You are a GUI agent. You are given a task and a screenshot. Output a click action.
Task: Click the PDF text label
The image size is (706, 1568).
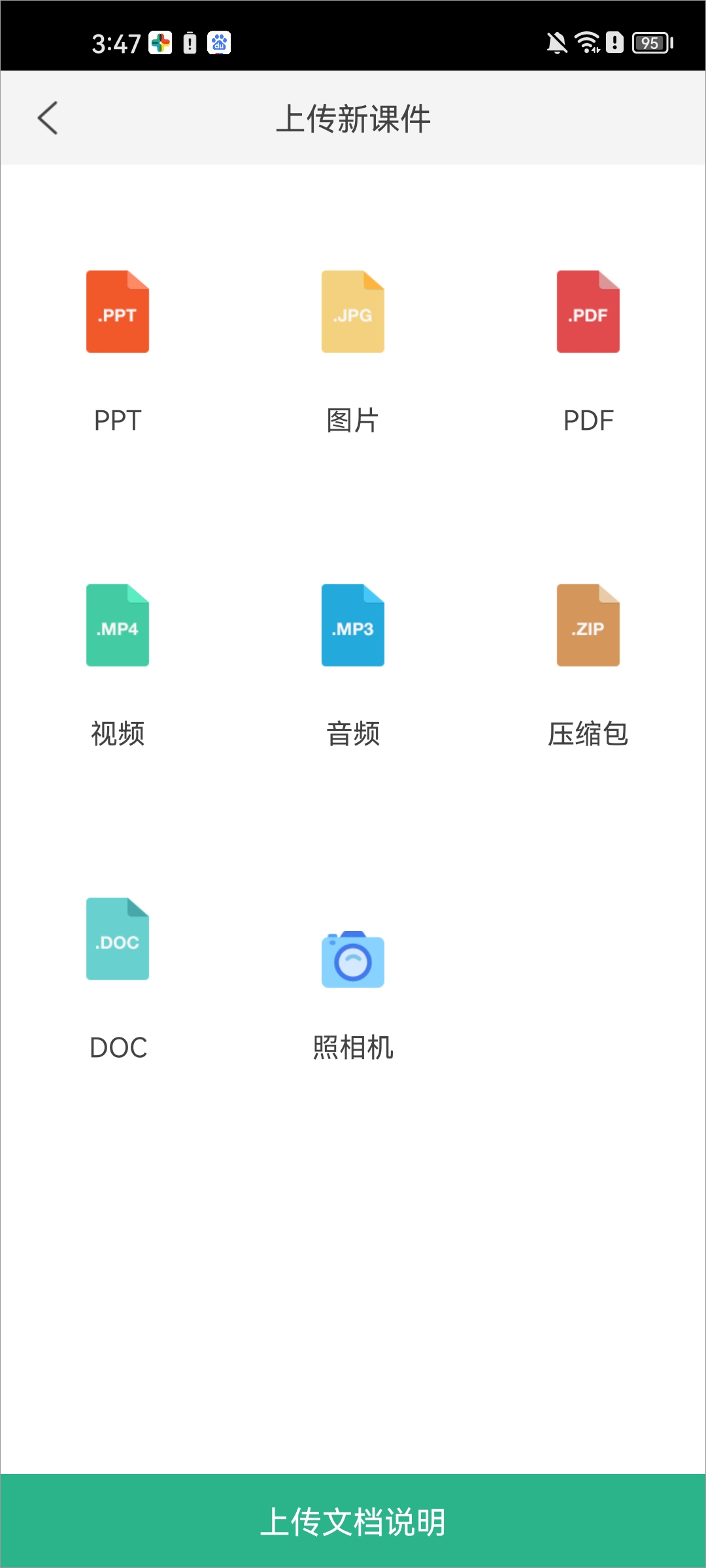(x=588, y=420)
